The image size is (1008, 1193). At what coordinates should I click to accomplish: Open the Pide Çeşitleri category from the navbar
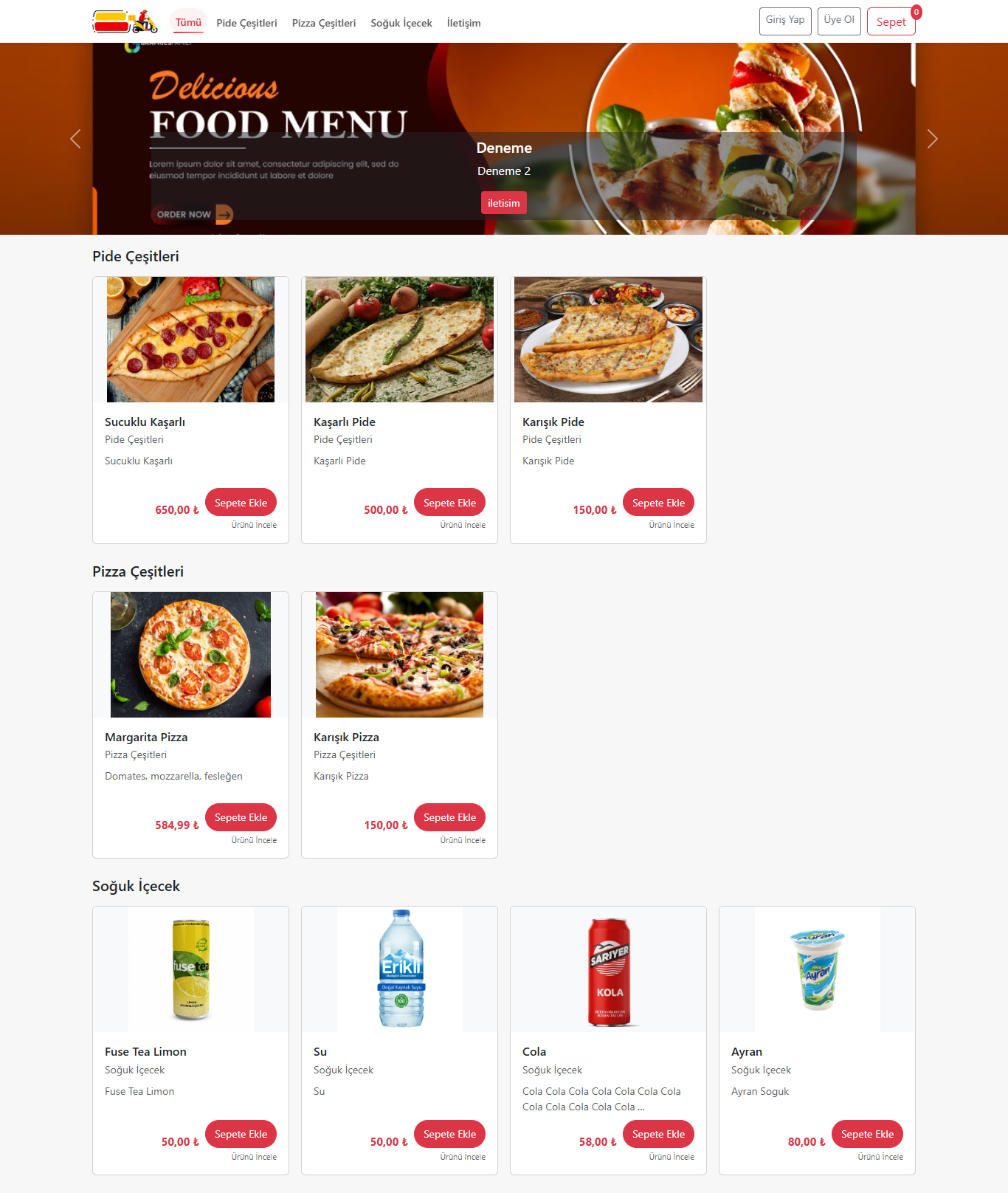246,23
